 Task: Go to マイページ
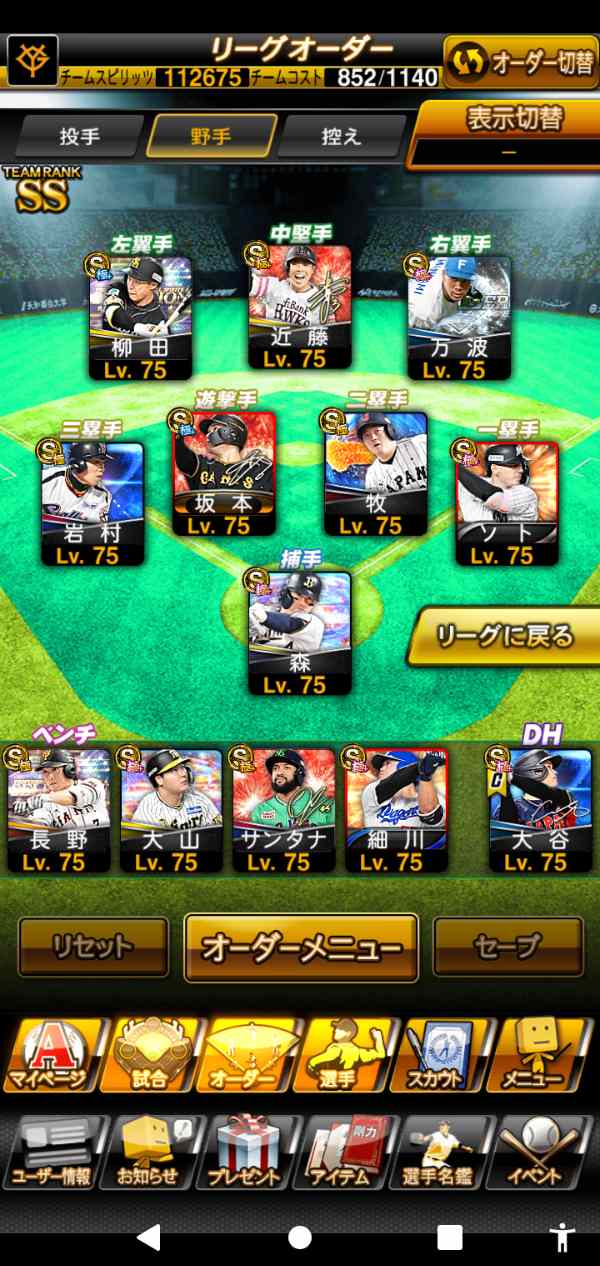[50, 1056]
